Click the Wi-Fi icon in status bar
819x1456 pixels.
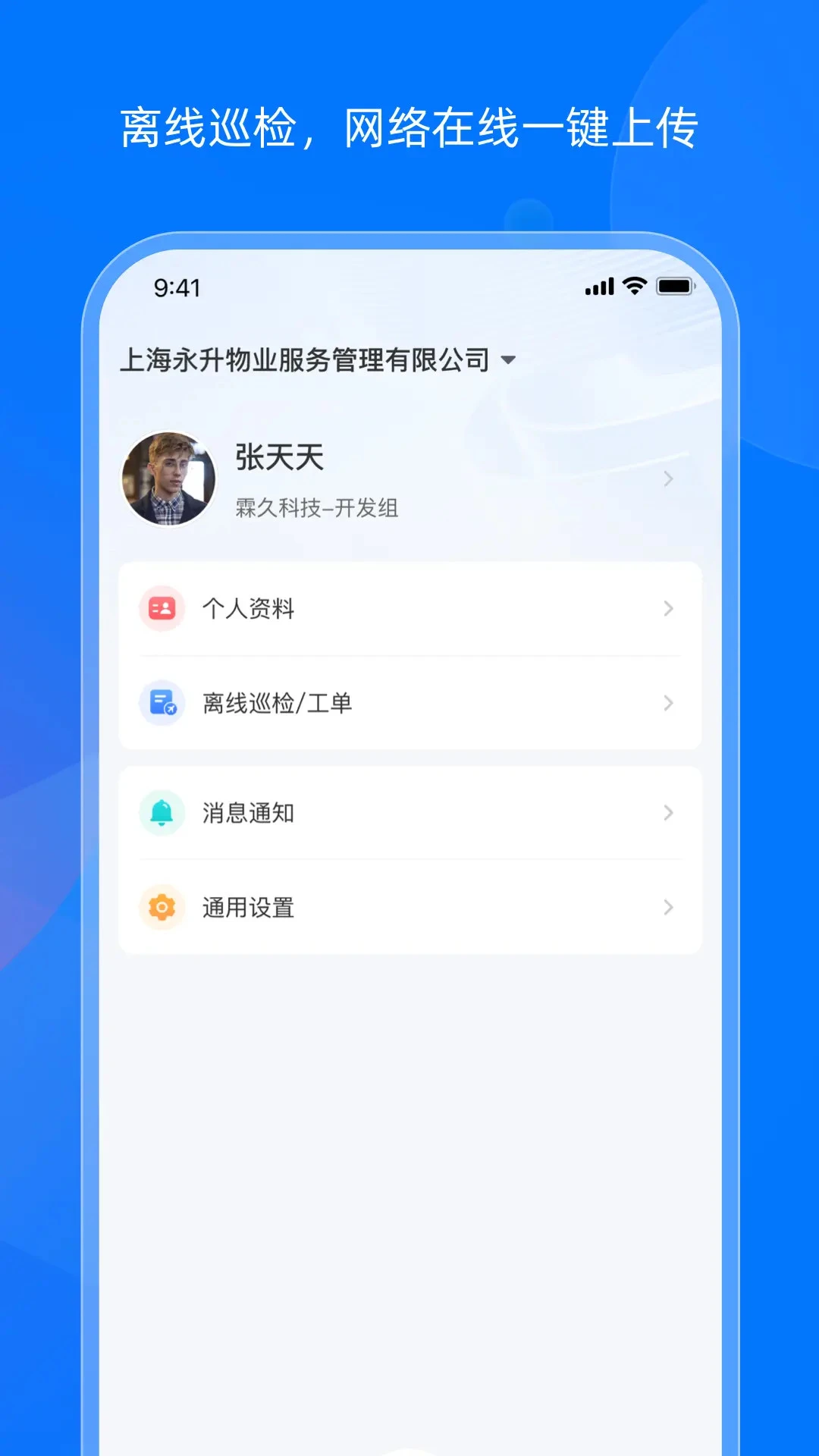pos(634,287)
